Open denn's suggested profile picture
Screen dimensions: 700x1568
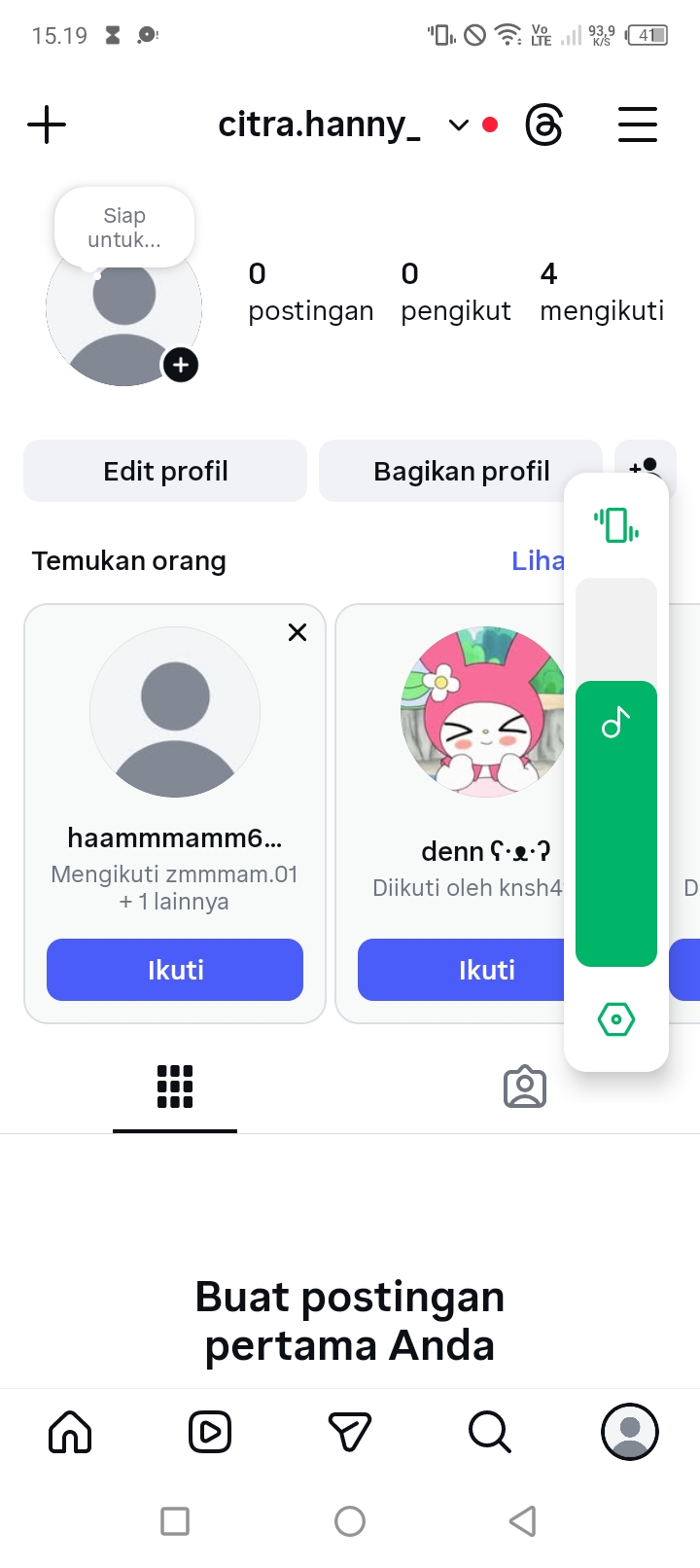tap(481, 712)
